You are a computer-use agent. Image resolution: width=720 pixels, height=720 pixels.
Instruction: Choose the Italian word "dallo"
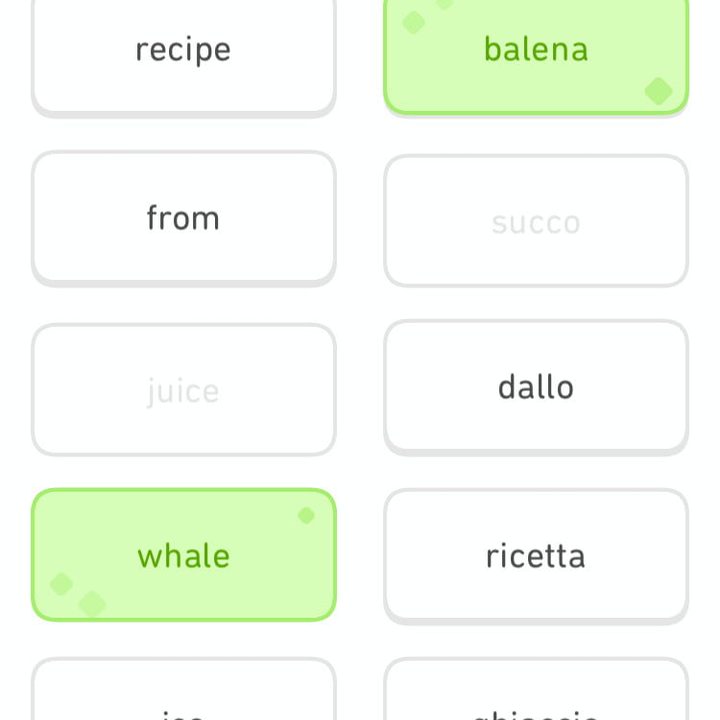[x=536, y=387]
